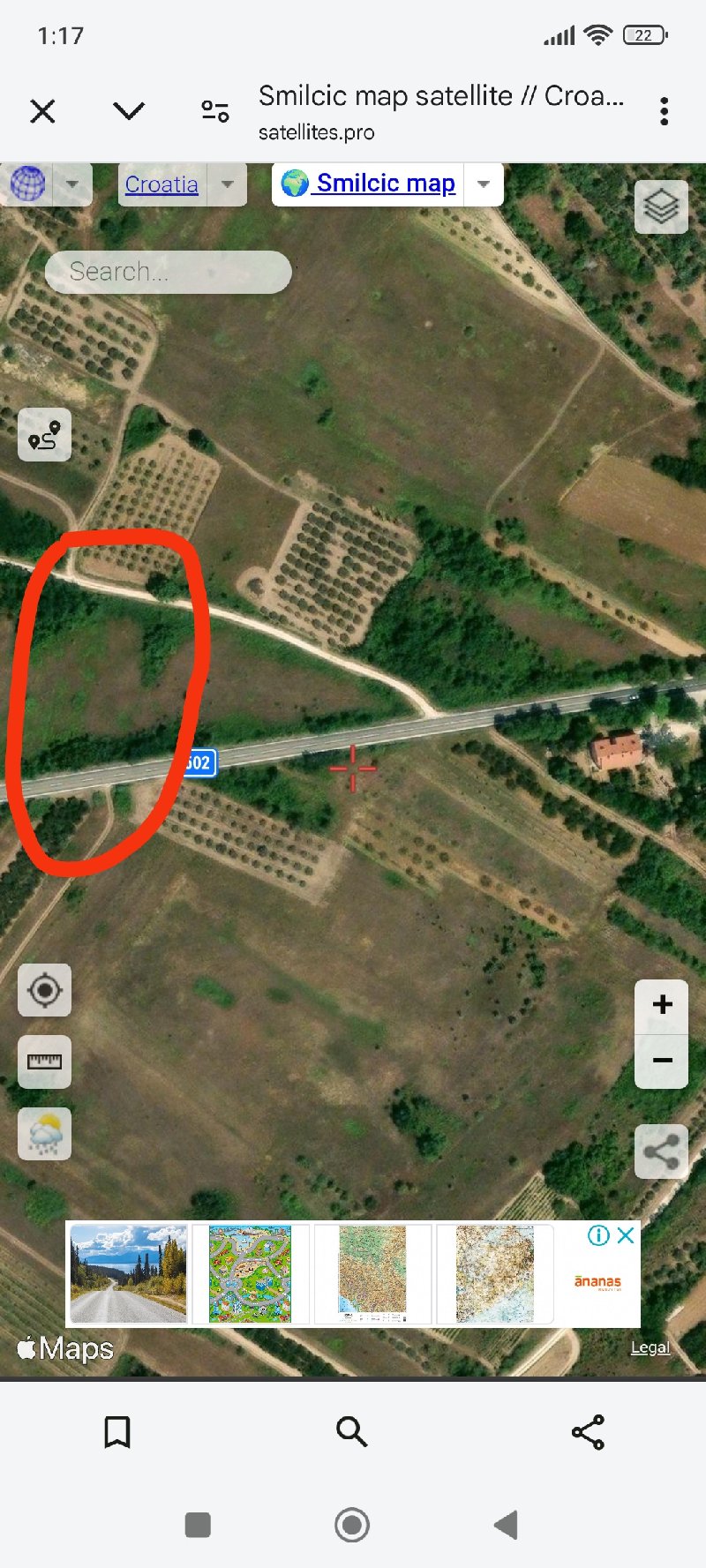Expand the dropdown next to Croatia

click(228, 184)
